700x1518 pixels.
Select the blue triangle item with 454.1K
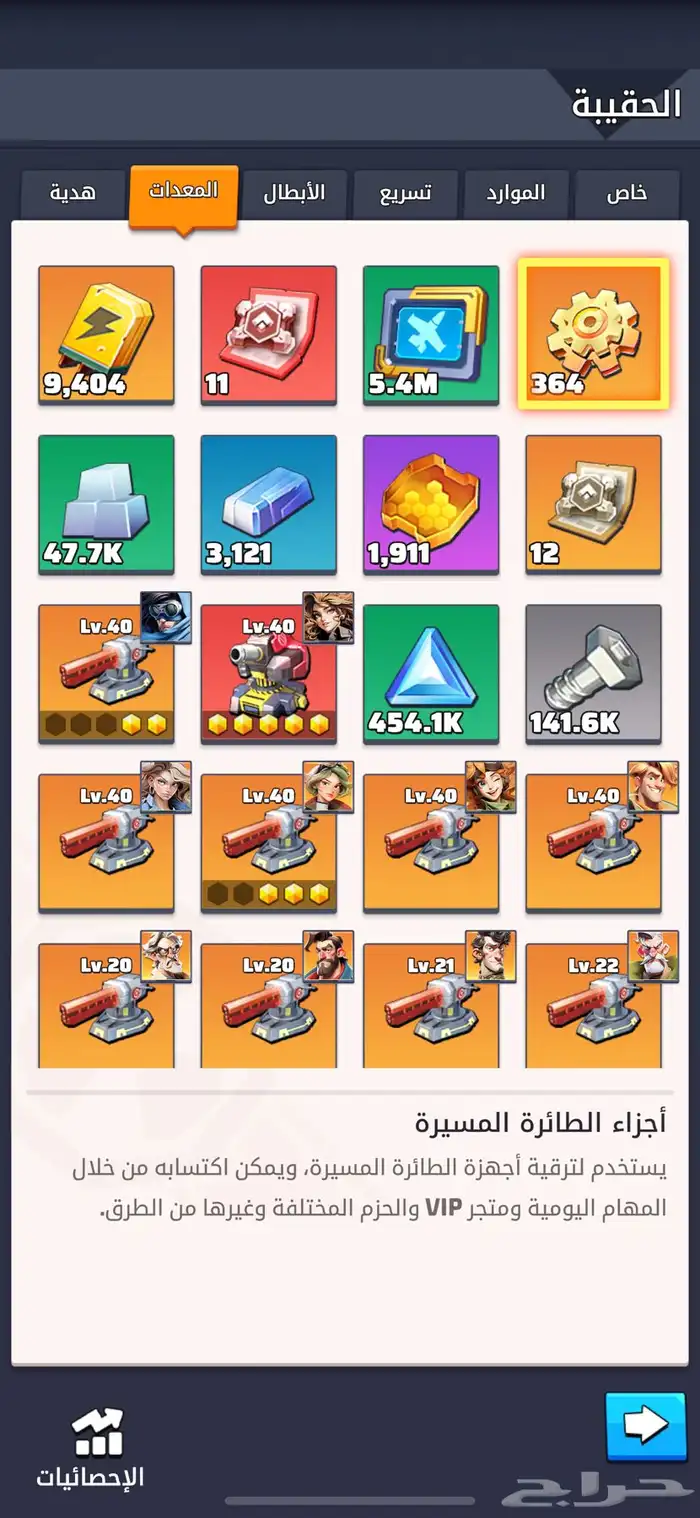431,674
